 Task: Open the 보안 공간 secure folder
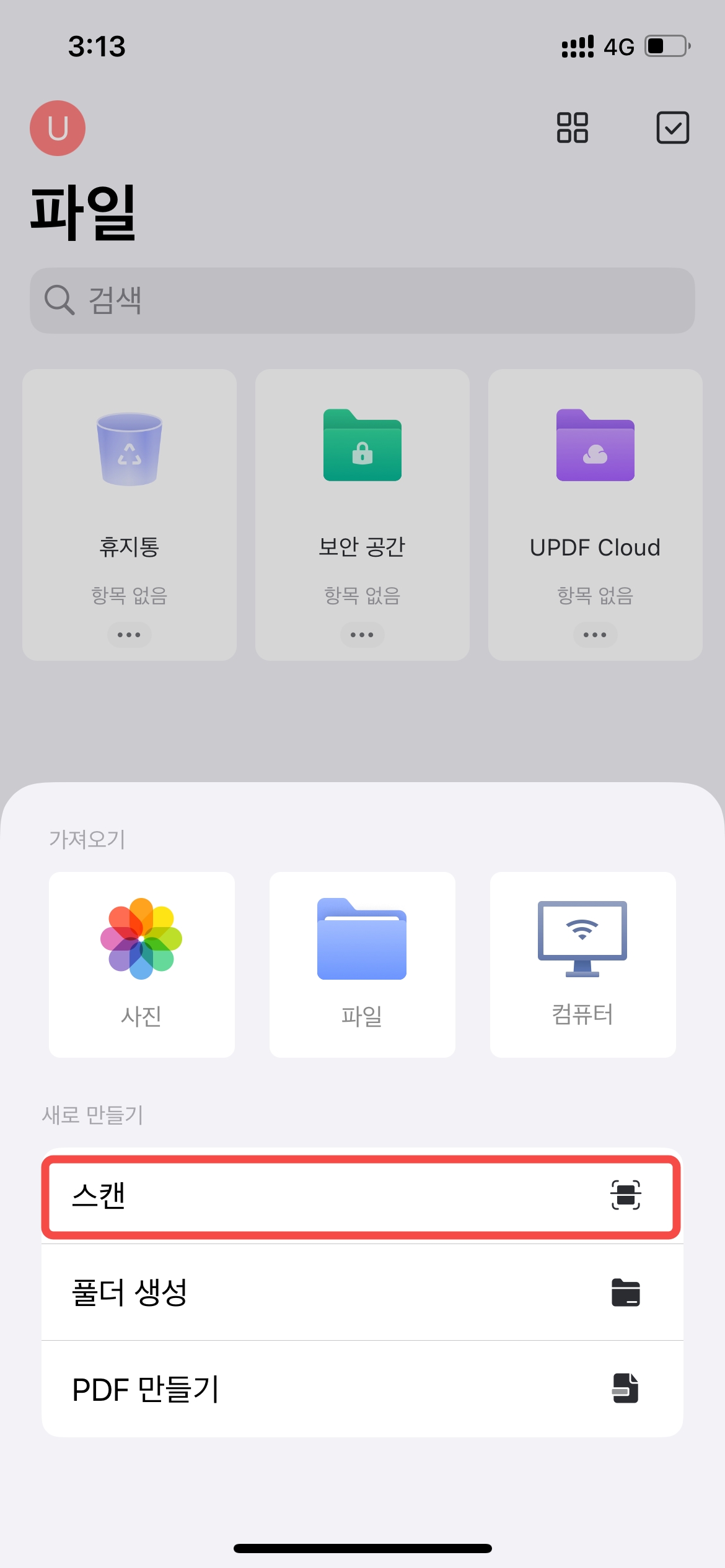click(x=362, y=483)
